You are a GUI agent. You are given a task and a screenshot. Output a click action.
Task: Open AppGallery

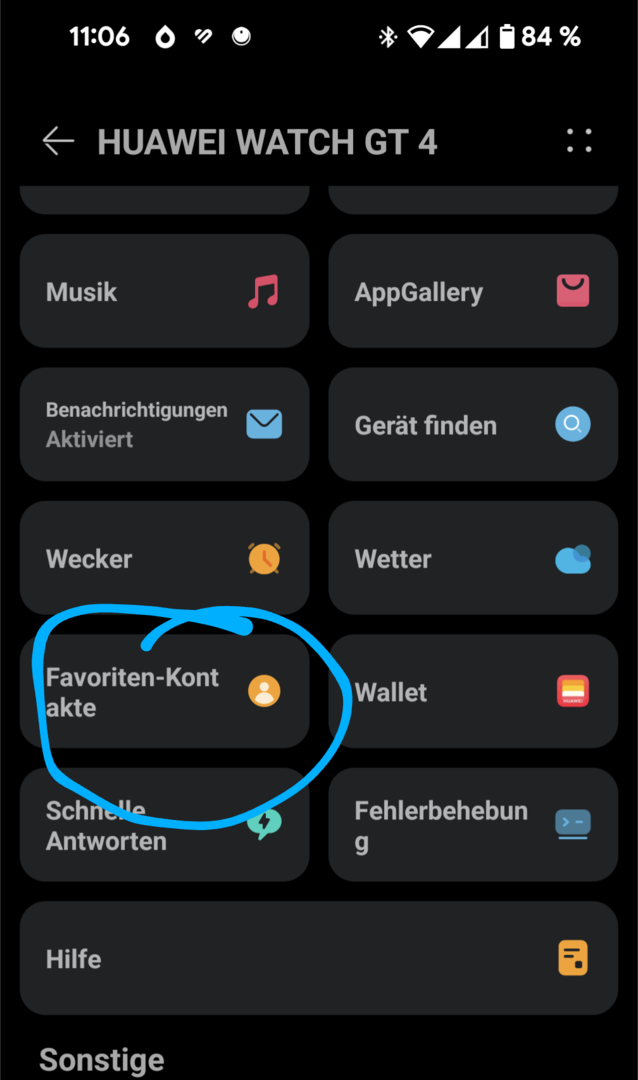click(473, 292)
